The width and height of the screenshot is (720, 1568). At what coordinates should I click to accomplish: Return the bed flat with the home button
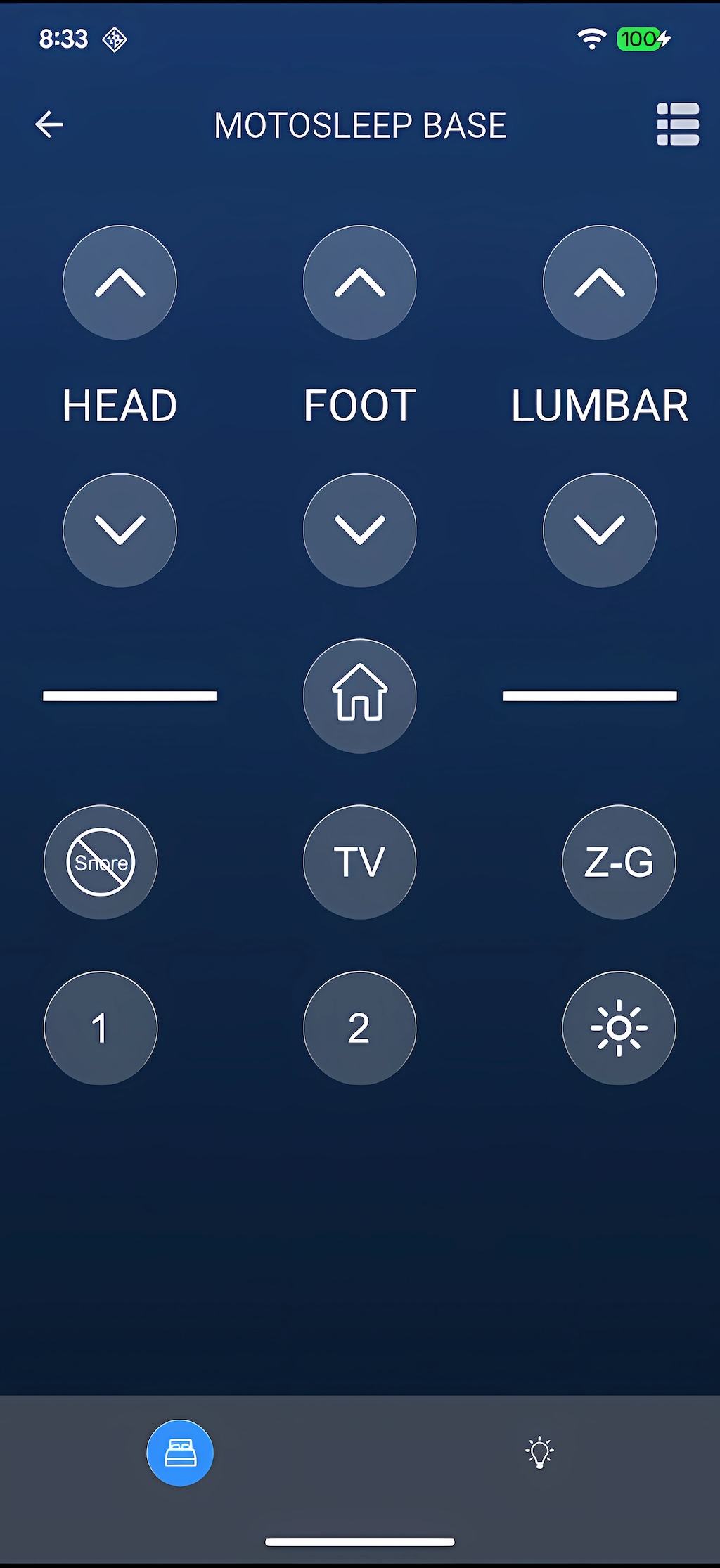pyautogui.click(x=360, y=696)
